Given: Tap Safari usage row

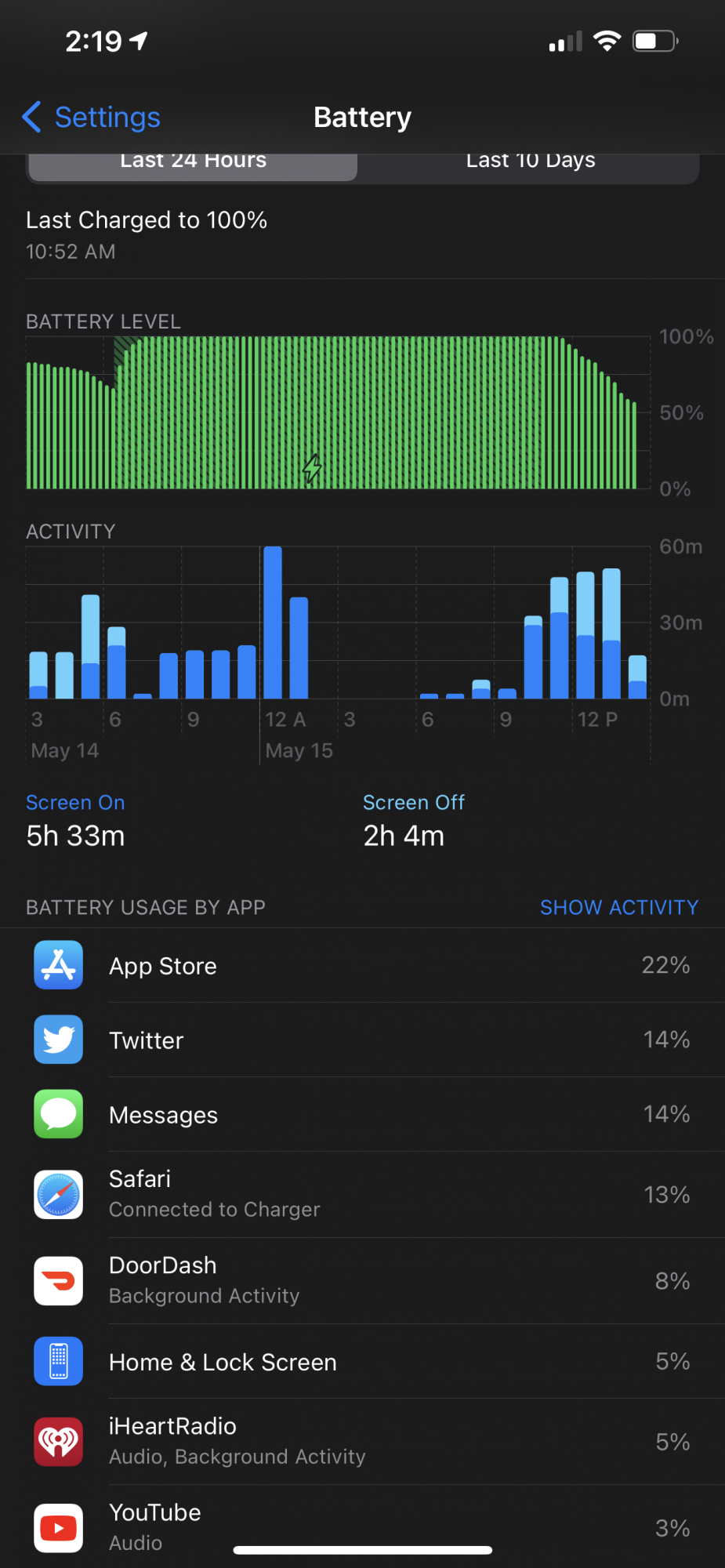Looking at the screenshot, I should pyautogui.click(x=362, y=1194).
